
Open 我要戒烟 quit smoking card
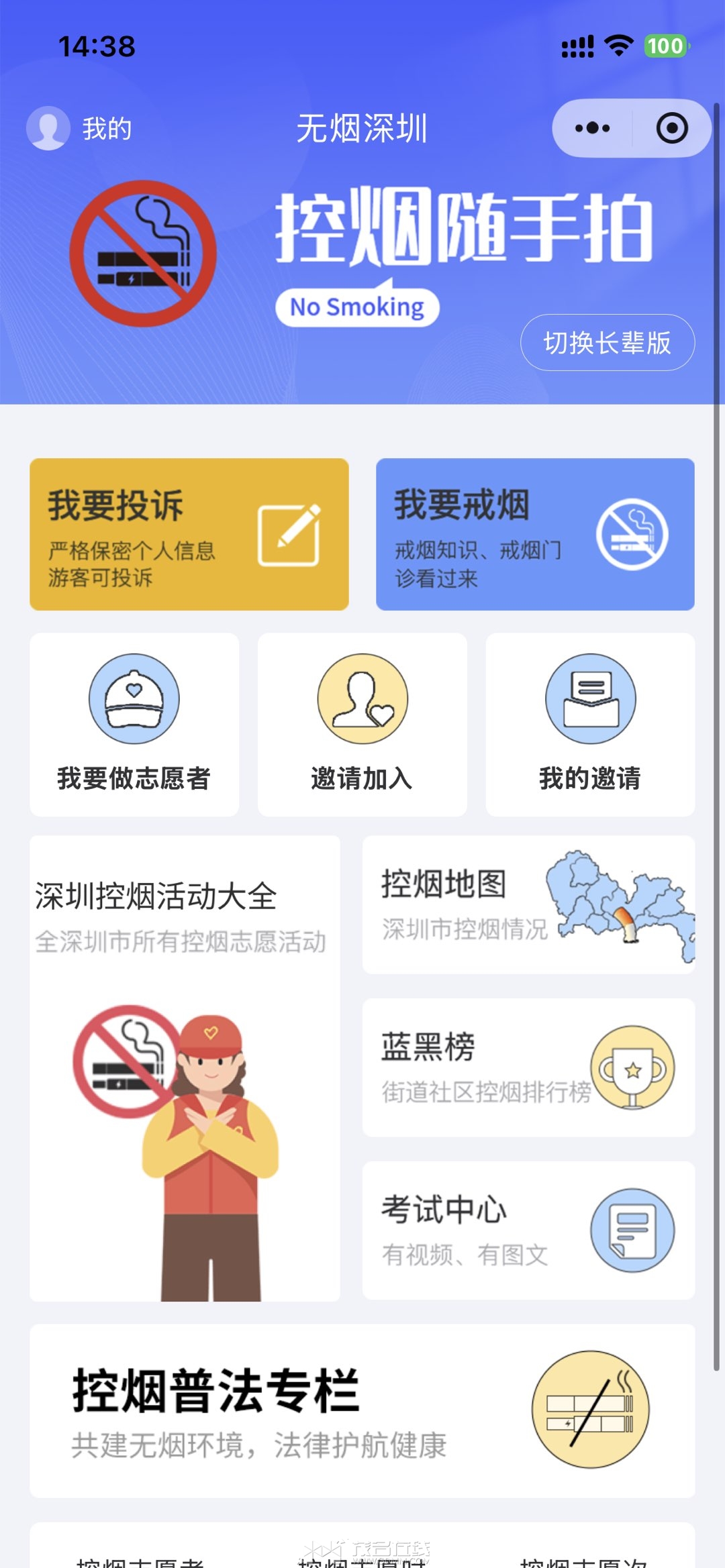click(534, 534)
